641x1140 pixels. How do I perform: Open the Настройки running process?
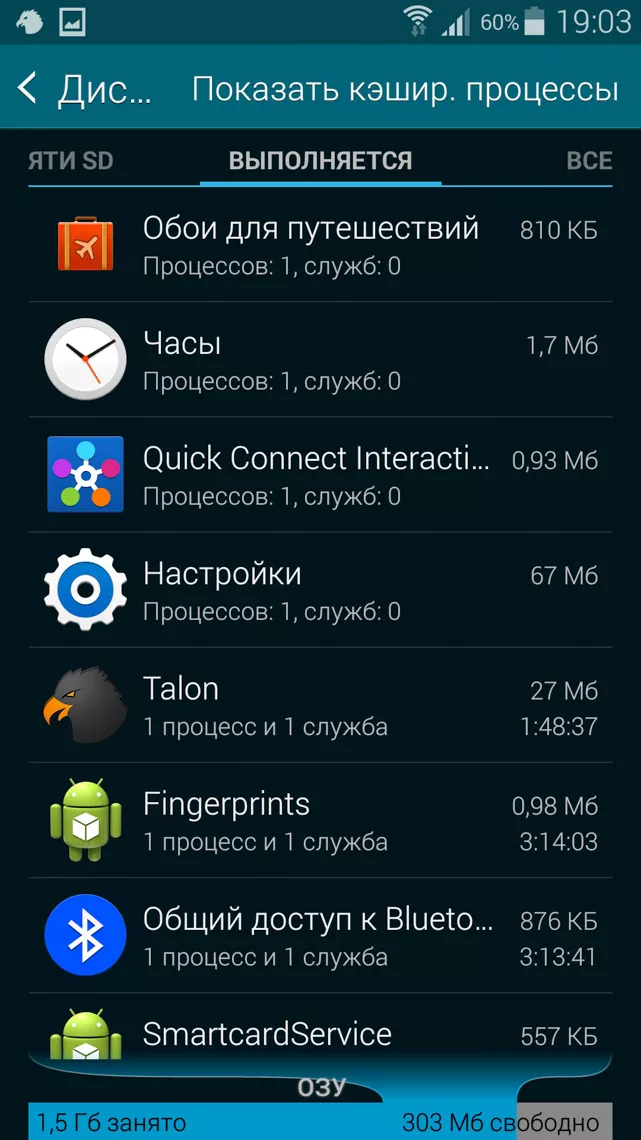320,590
